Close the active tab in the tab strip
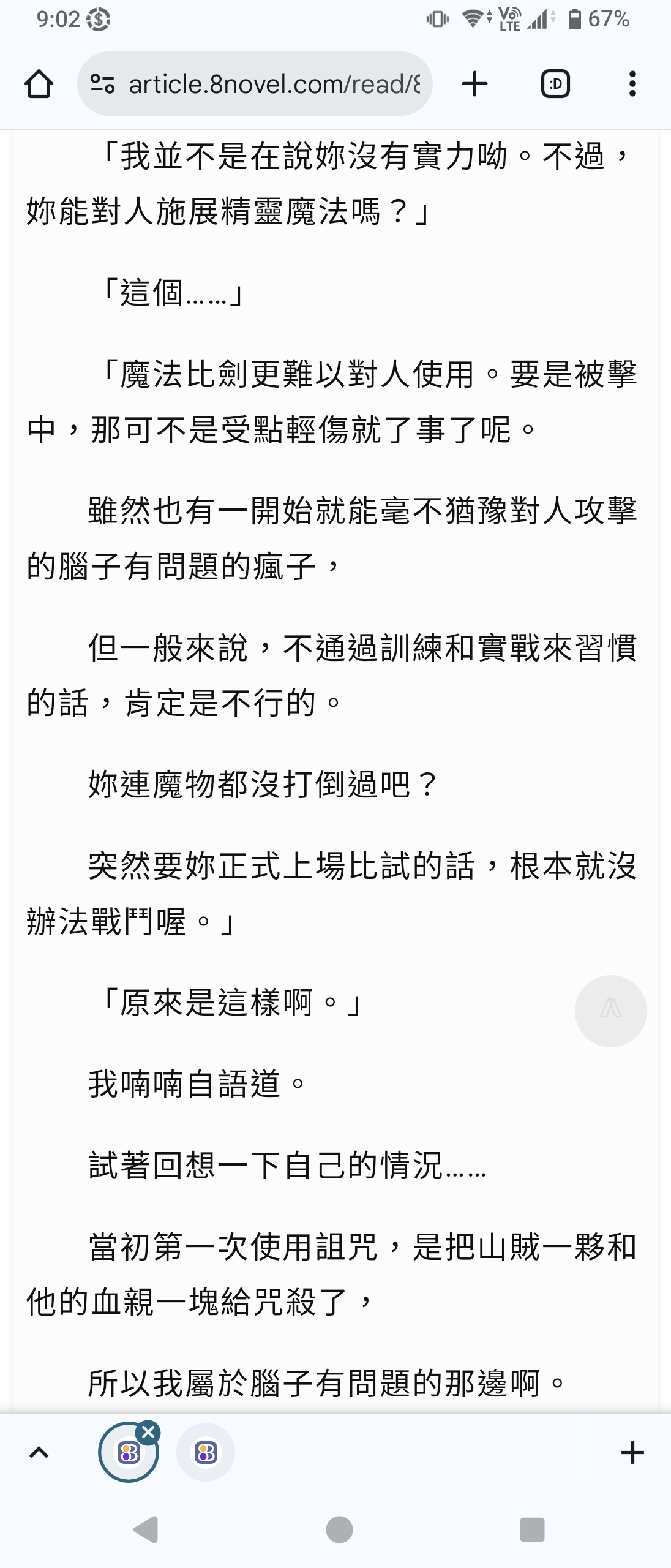 148,1432
